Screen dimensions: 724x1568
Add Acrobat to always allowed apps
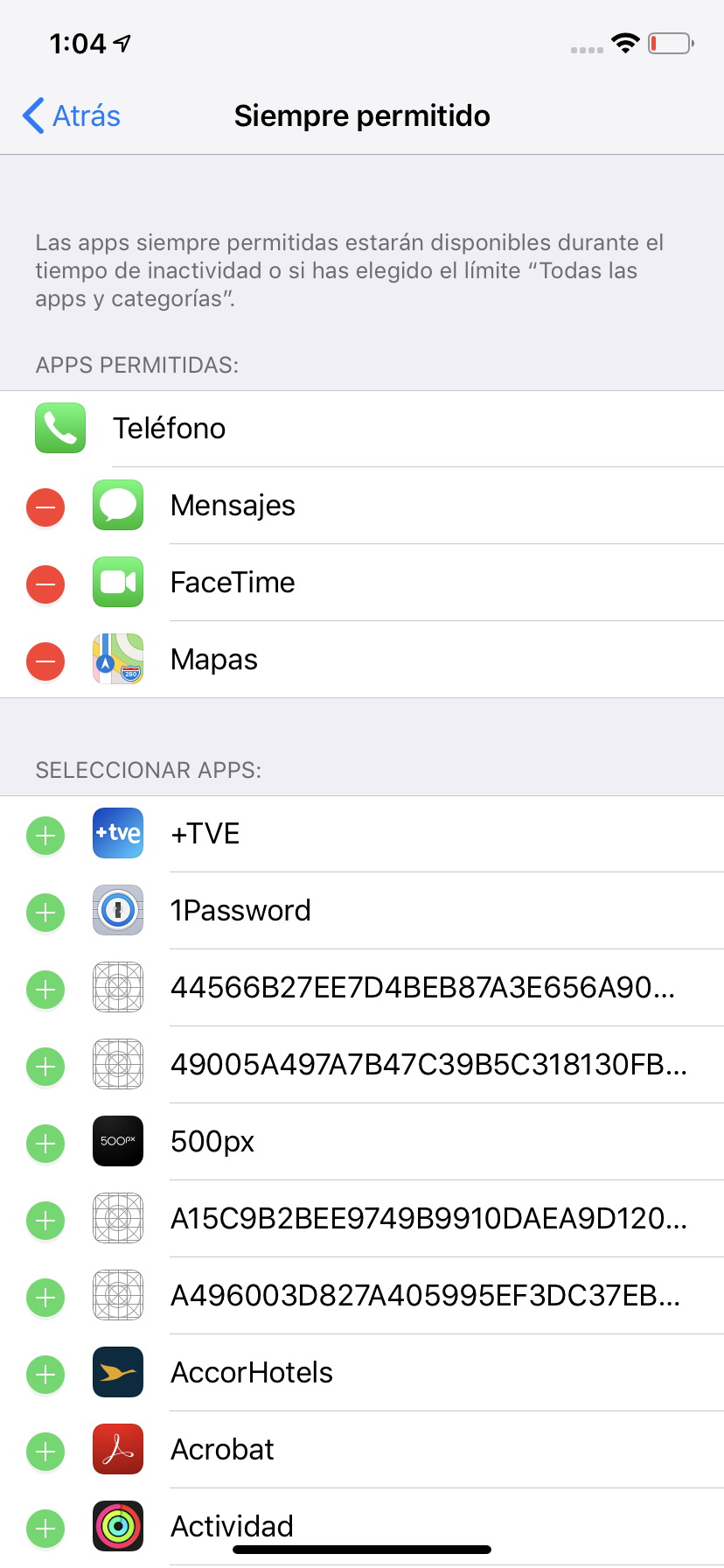[x=45, y=1452]
